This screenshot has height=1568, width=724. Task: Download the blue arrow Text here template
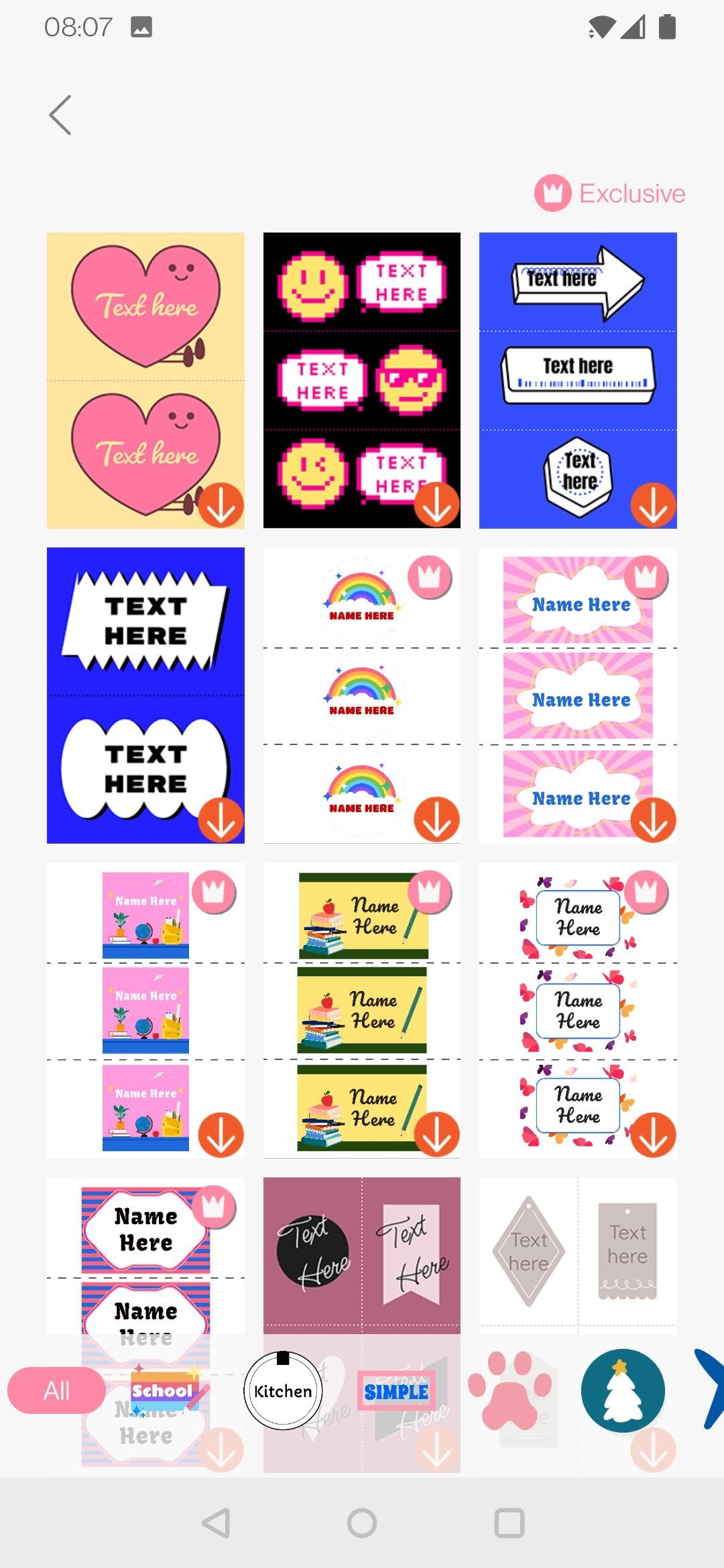(652, 505)
